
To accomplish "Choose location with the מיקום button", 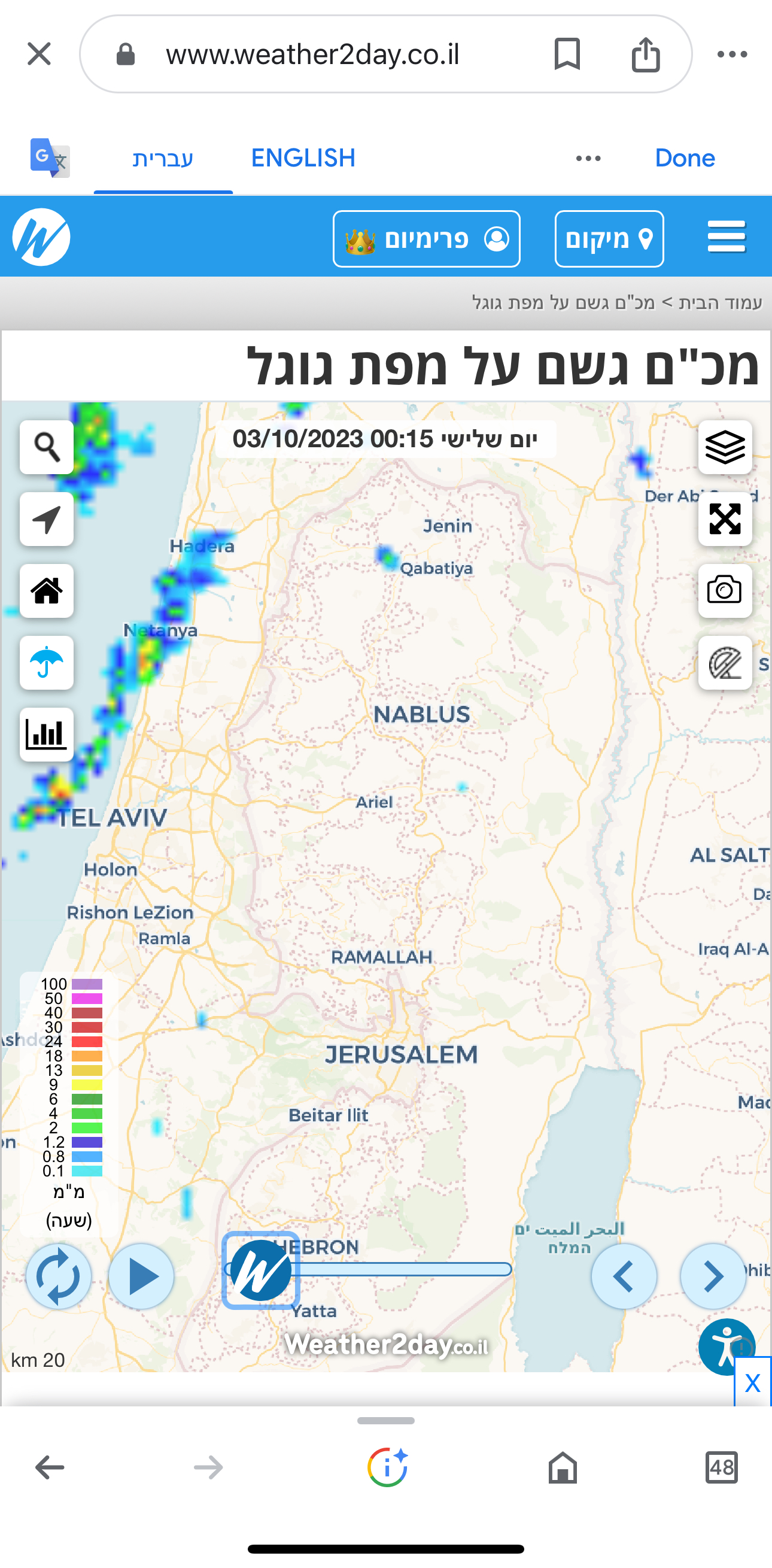I will [609, 239].
